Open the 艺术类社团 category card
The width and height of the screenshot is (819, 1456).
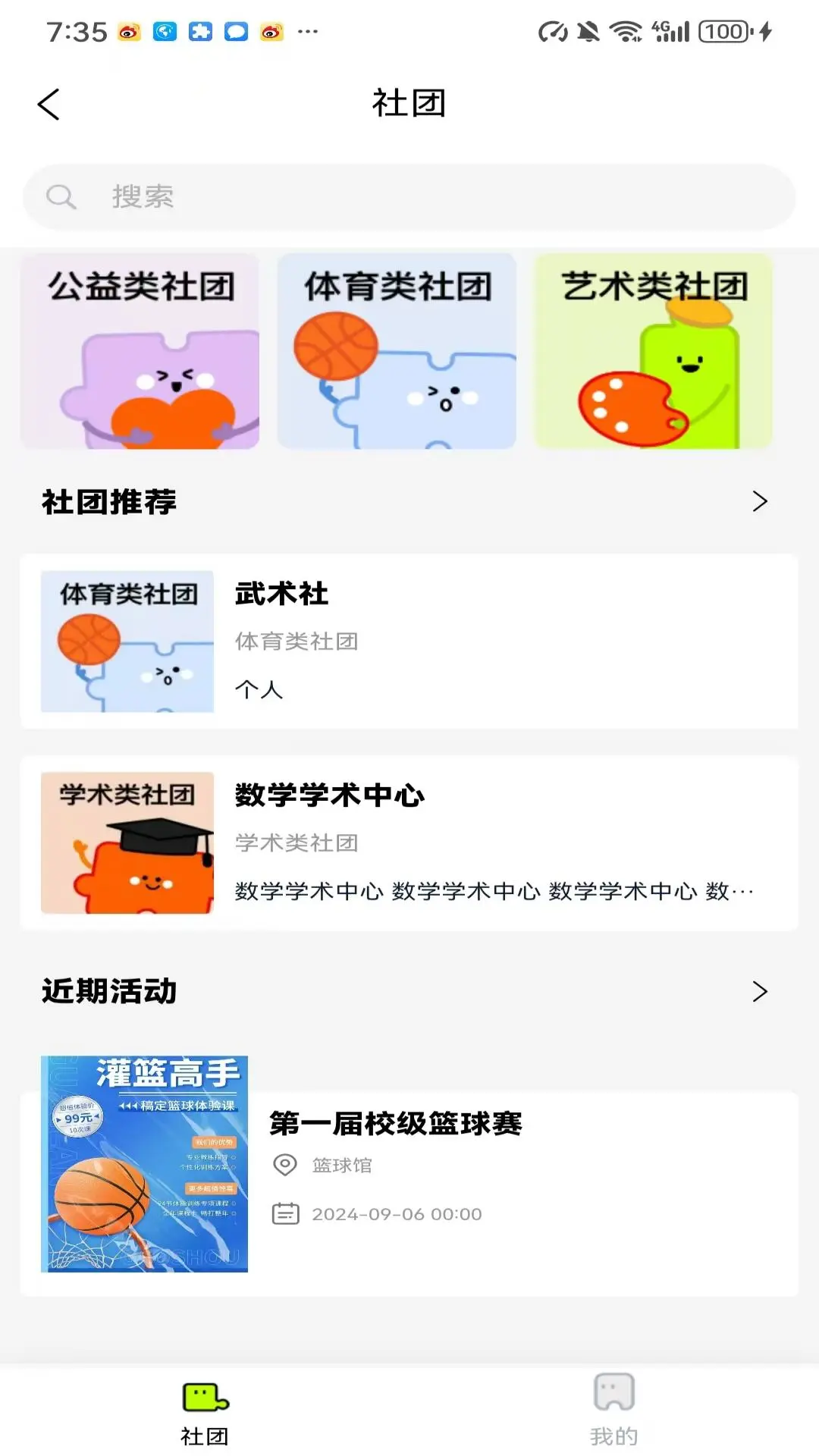tap(654, 351)
